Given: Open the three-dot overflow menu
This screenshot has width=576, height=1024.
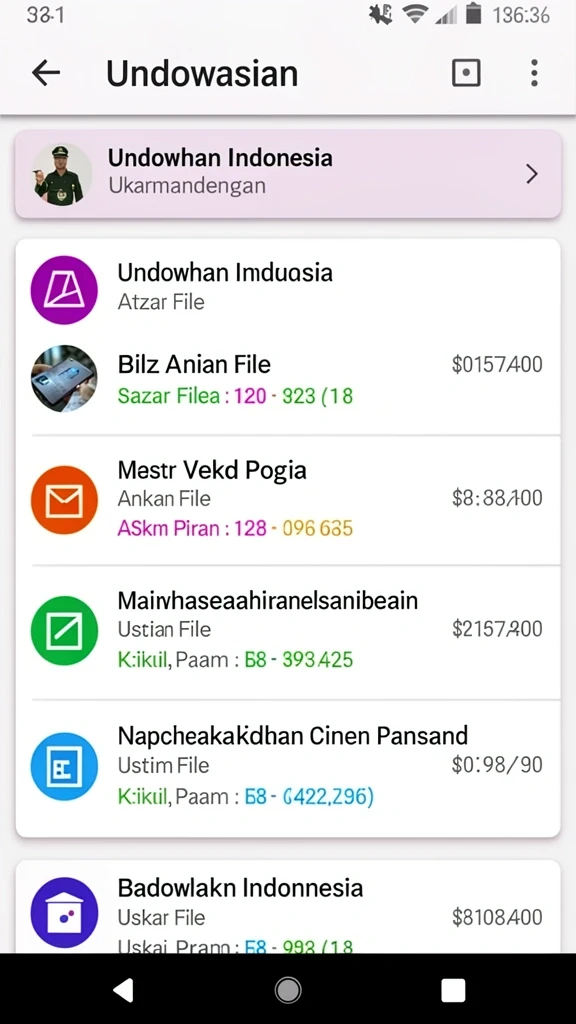Looking at the screenshot, I should (534, 72).
